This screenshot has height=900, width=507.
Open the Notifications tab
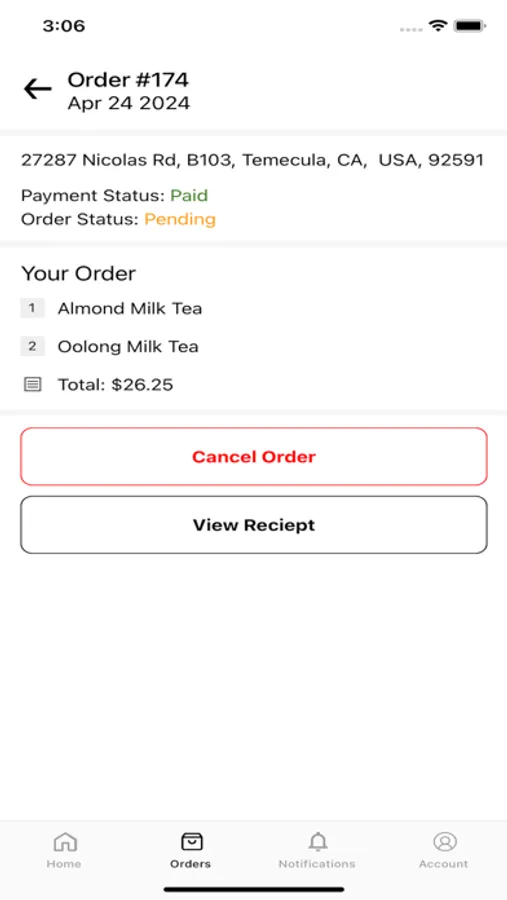(x=317, y=851)
